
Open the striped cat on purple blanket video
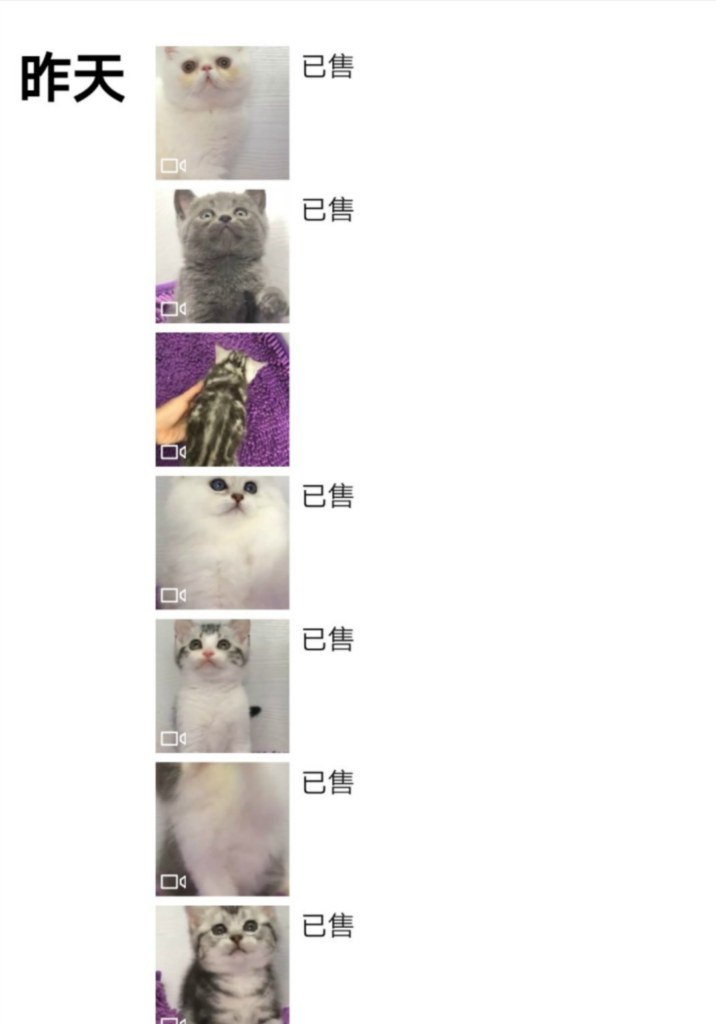pyautogui.click(x=222, y=399)
